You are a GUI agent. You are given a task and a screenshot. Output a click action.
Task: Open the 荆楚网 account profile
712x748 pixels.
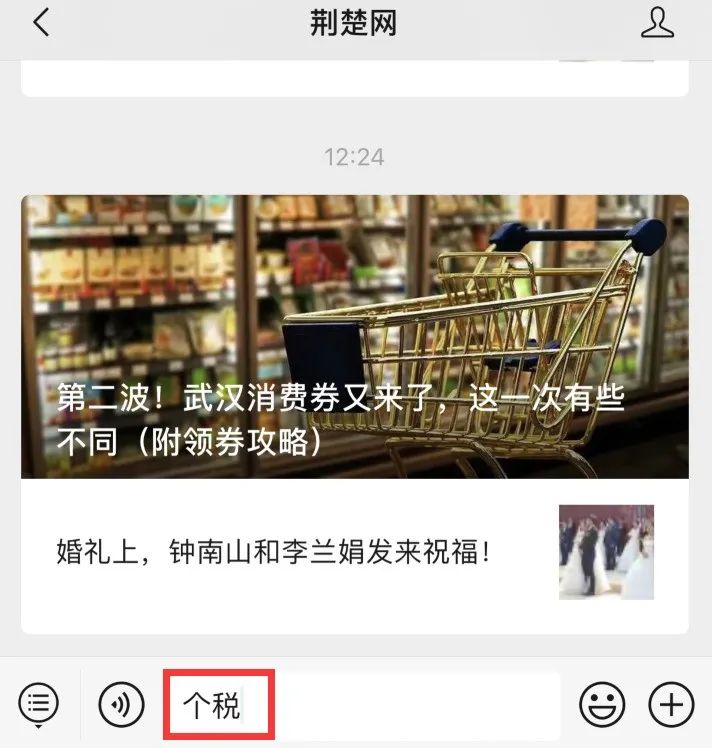coord(657,23)
